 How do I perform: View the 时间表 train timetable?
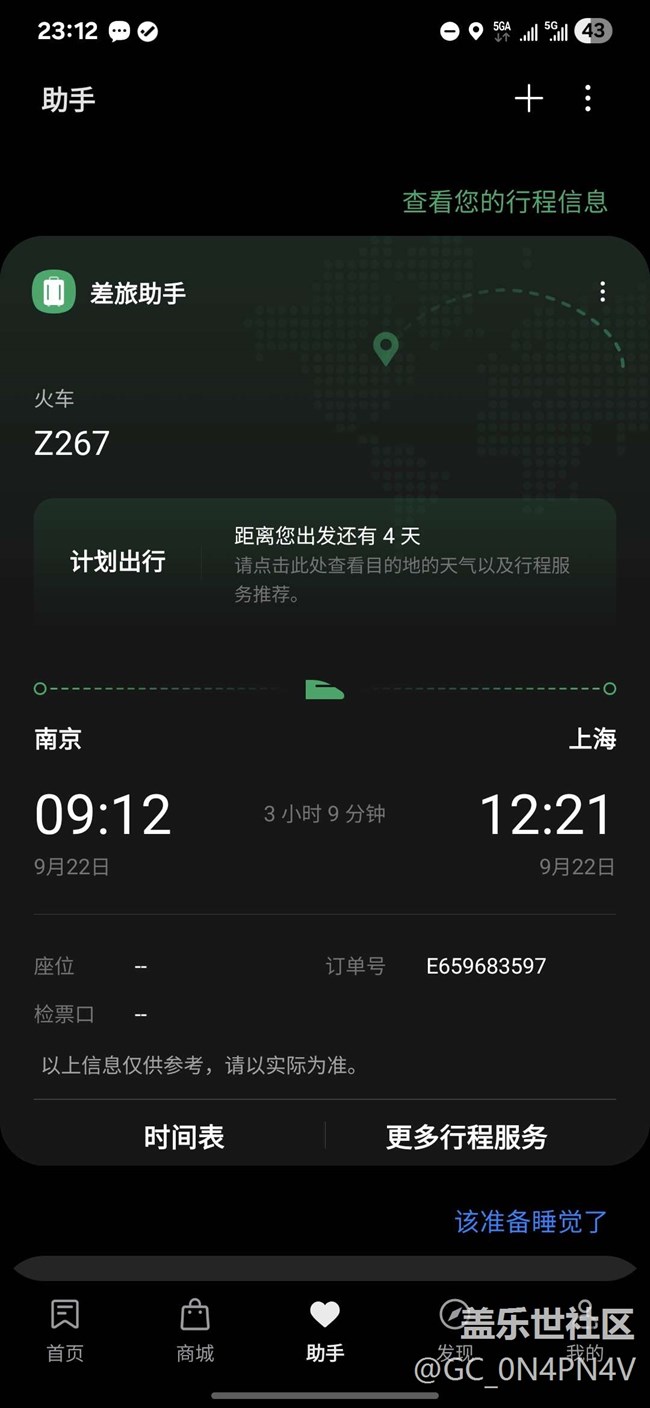(184, 1137)
